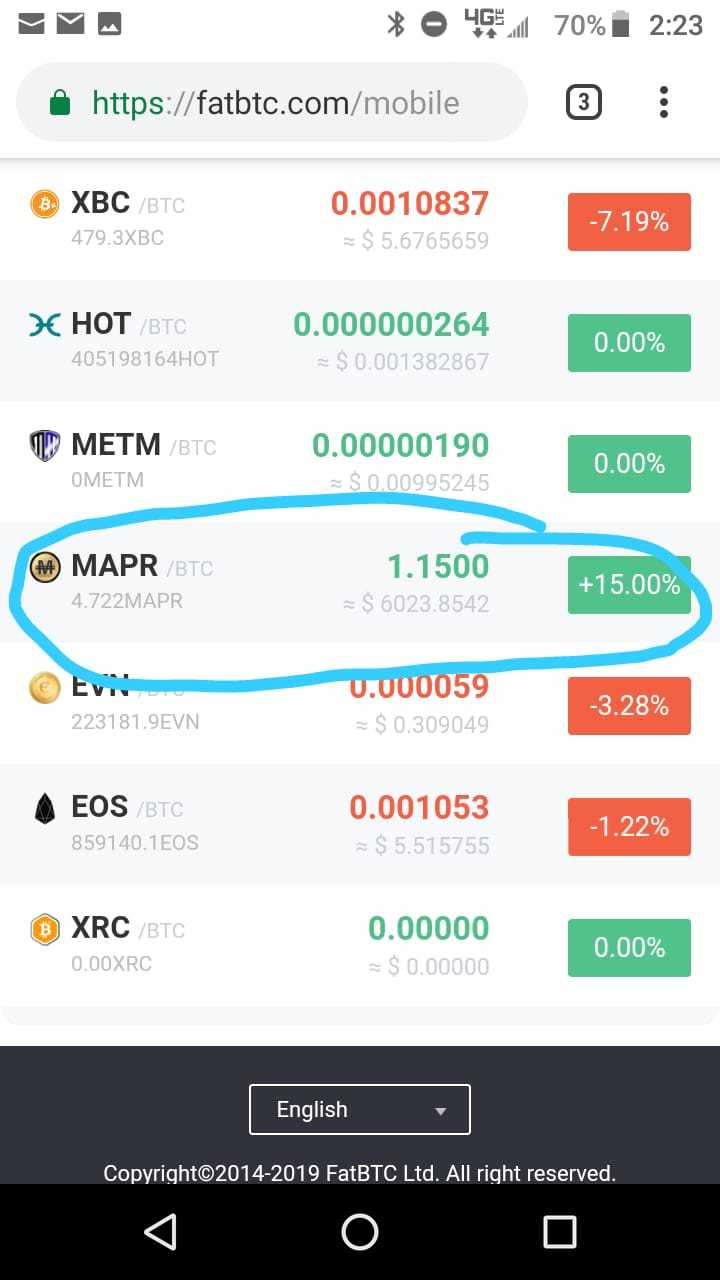Open the EOS/BTC trading pair
This screenshot has width=720, height=1280.
360,825
